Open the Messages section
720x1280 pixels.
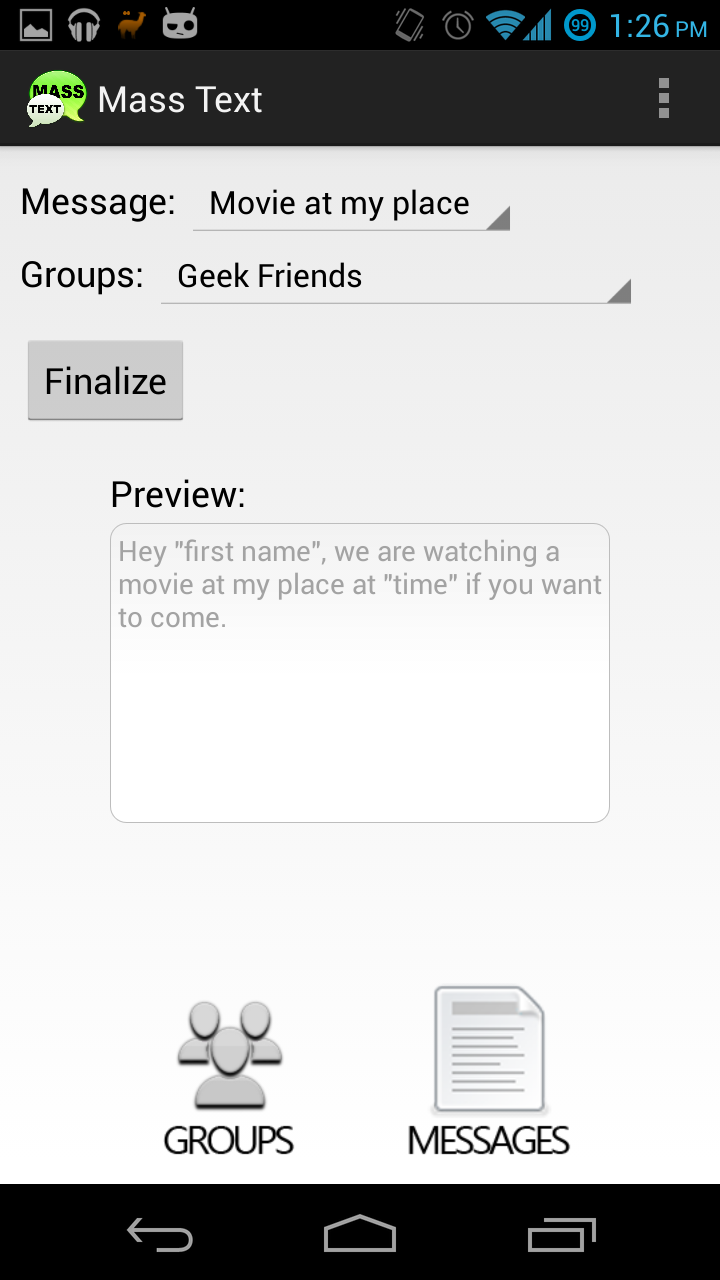point(489,1072)
